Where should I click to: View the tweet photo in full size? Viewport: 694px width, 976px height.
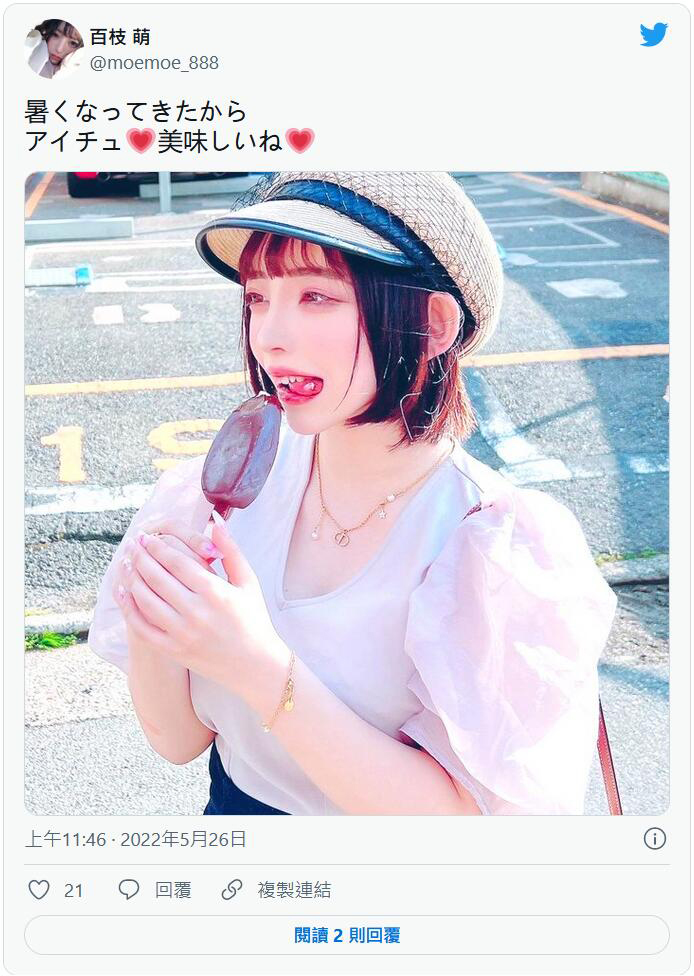tap(346, 493)
